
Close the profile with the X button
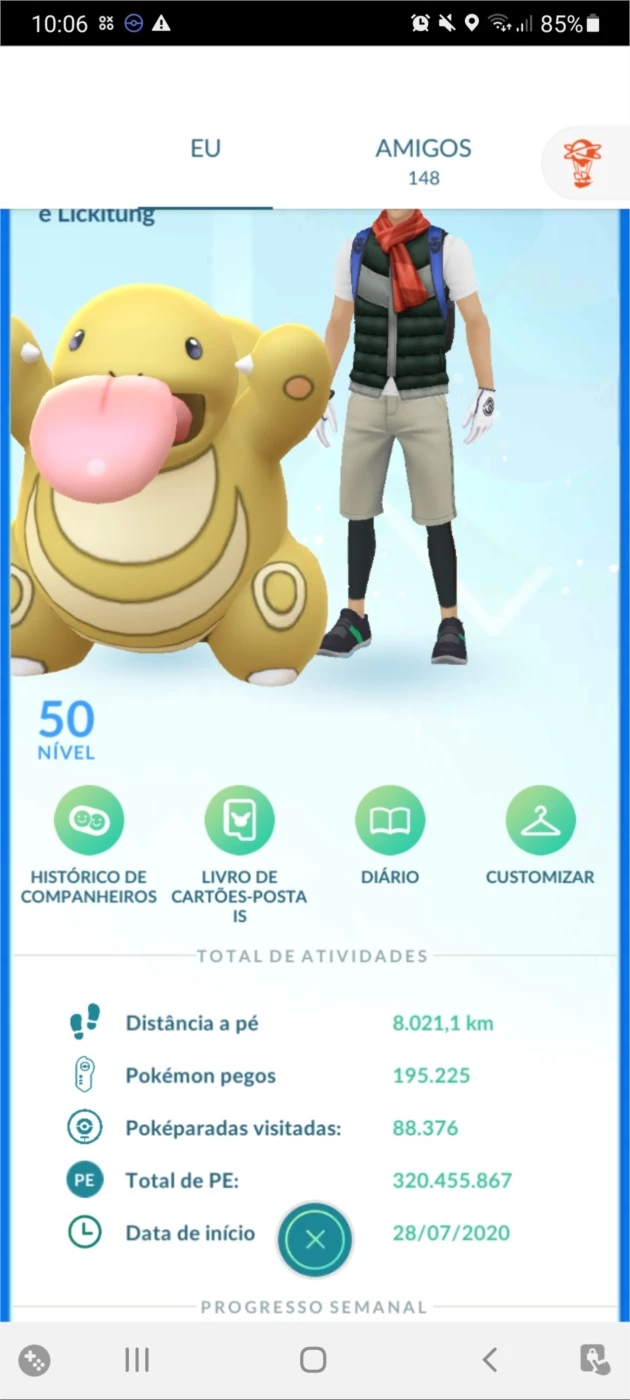[x=315, y=1240]
